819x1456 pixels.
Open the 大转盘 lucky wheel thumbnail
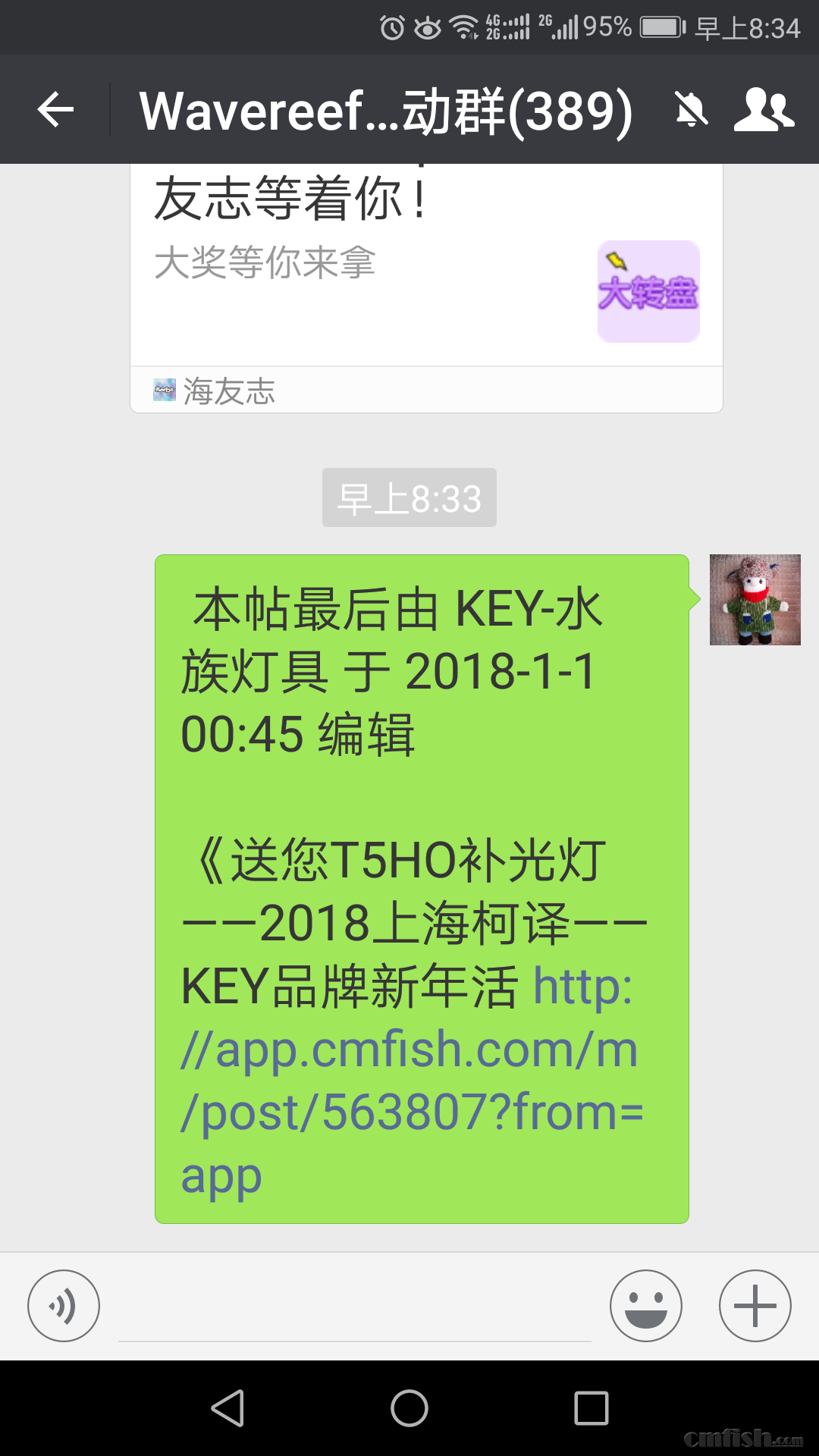click(648, 290)
